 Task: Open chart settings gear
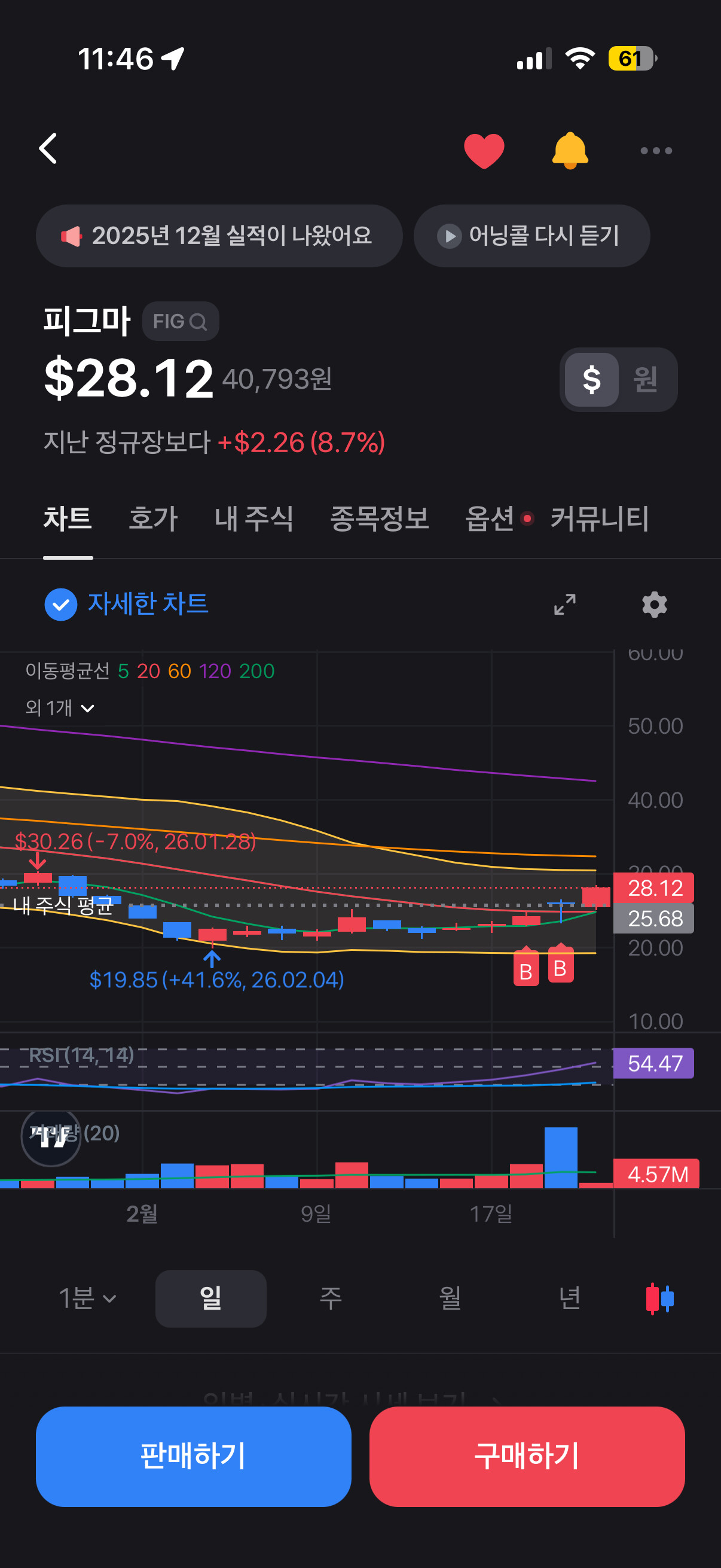point(654,605)
